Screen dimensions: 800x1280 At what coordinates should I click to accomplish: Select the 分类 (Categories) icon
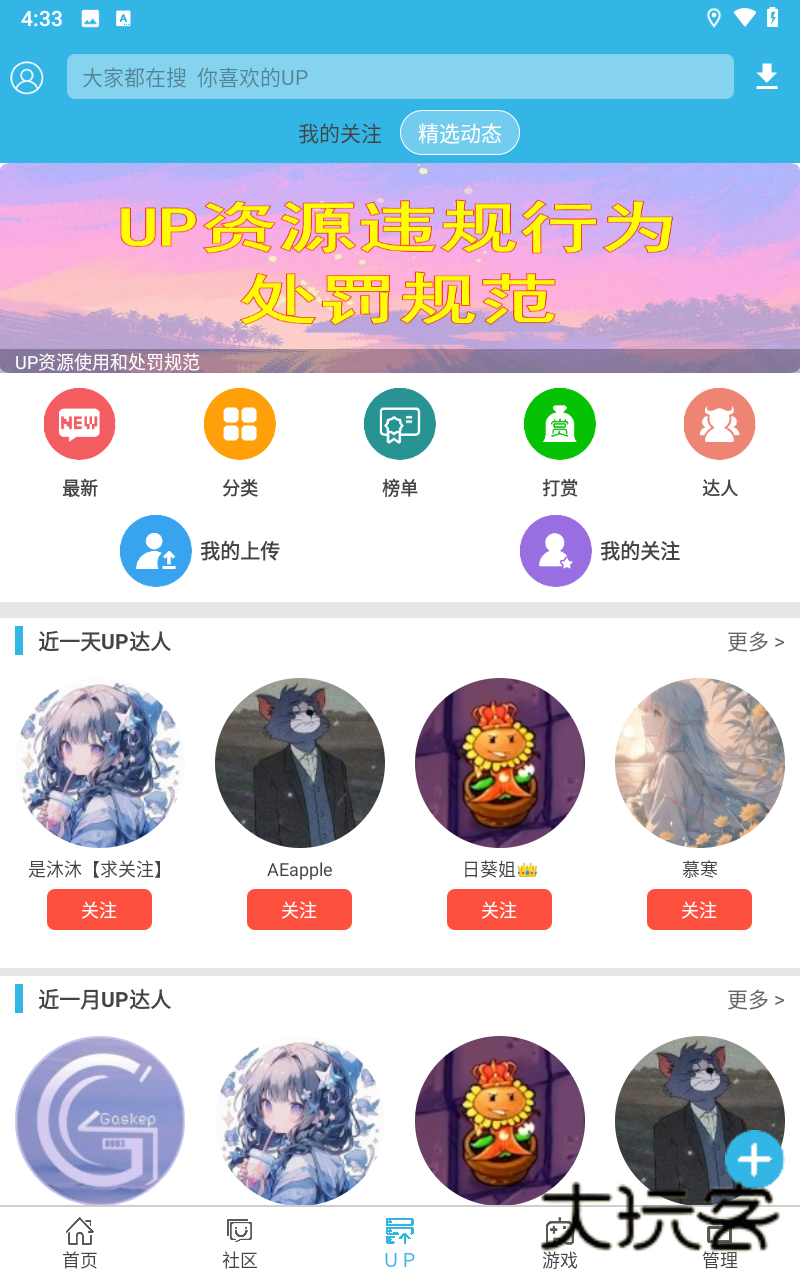click(240, 423)
